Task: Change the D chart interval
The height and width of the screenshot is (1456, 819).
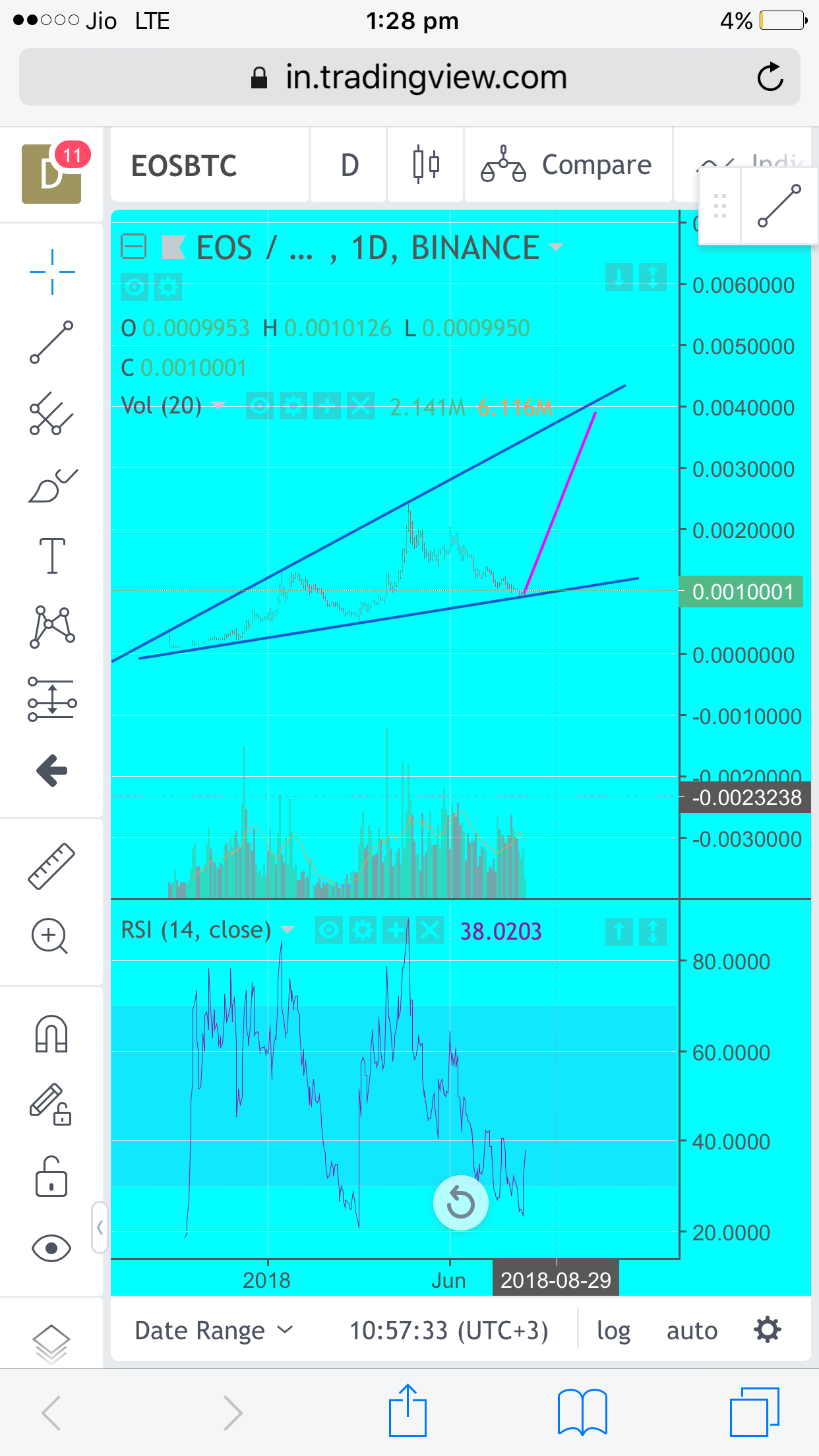Action: tap(349, 166)
